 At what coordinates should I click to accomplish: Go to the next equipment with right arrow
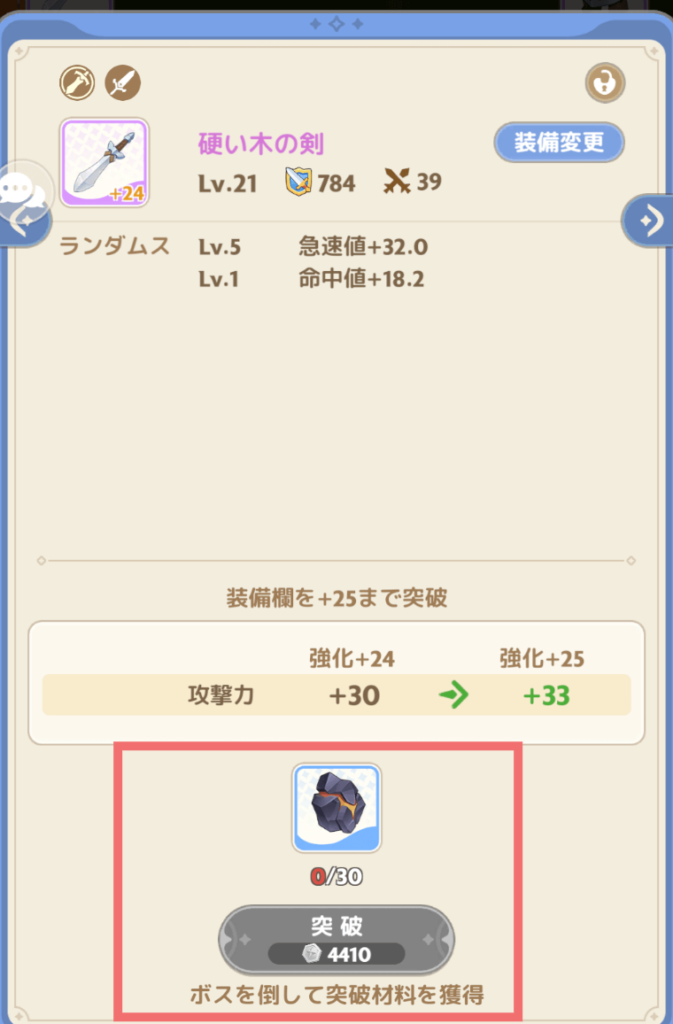(650, 221)
